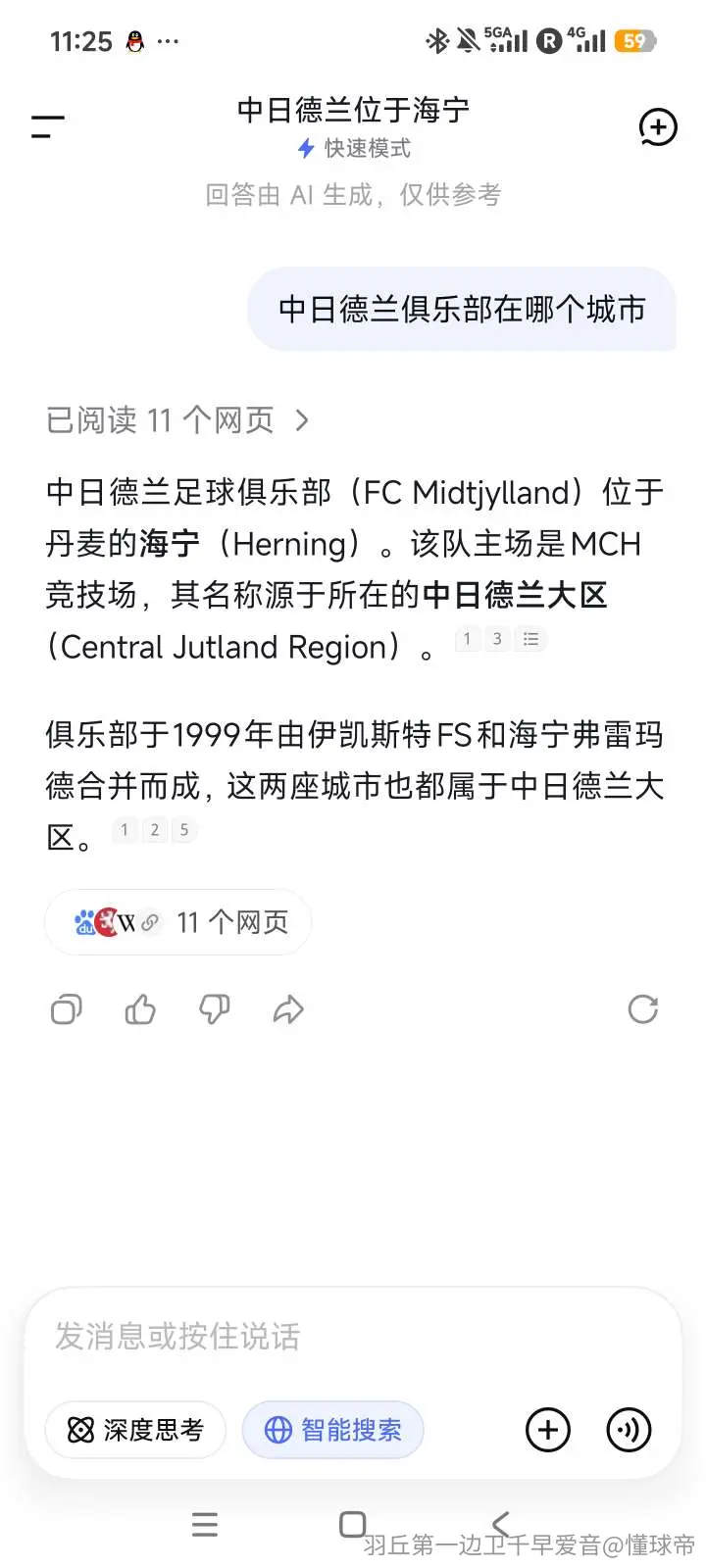Regenerate the response
Viewport: 706px width, 1568px height.
pyautogui.click(x=642, y=1009)
